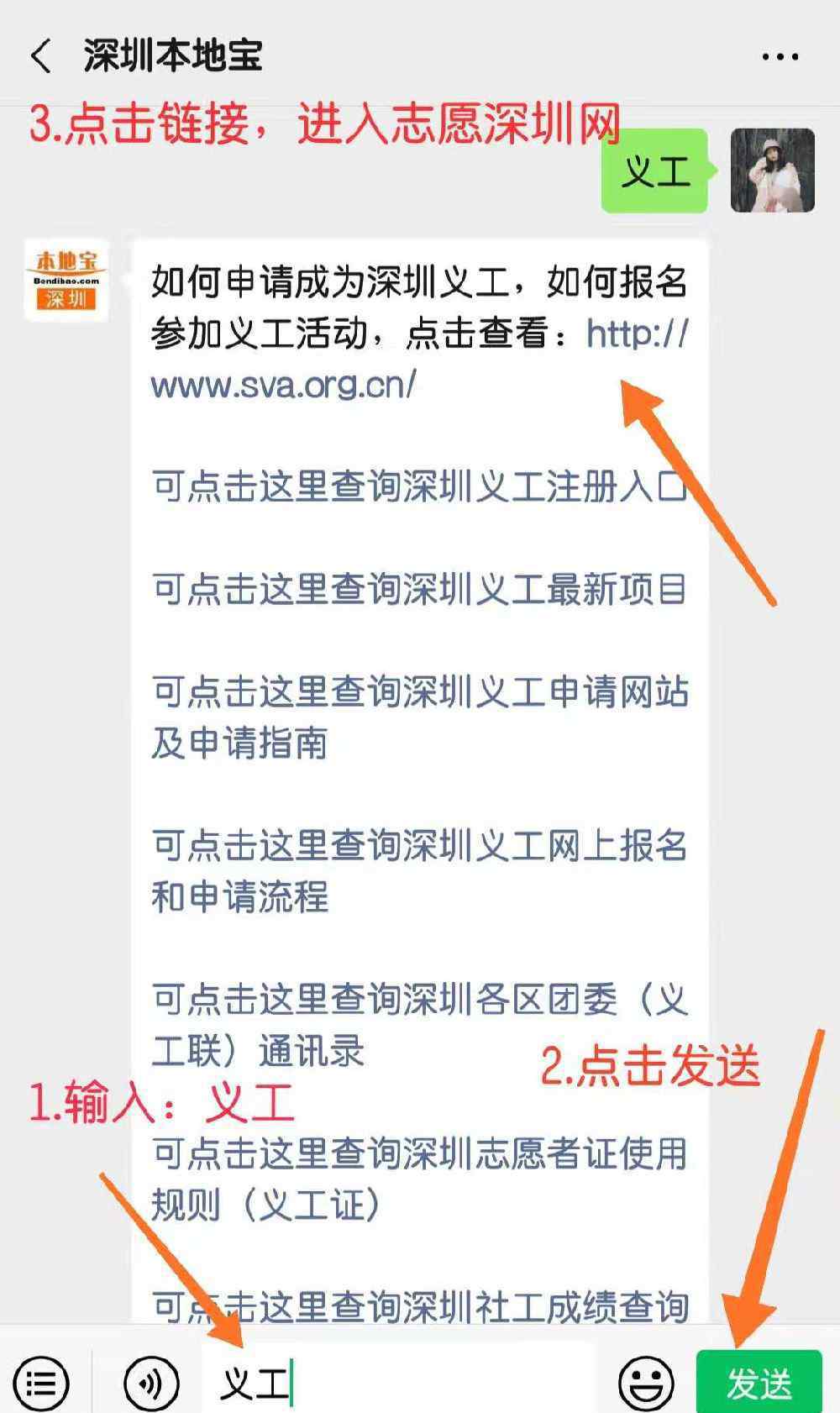Open the 各区团委（义工联）通讯录 link

tap(420, 1025)
